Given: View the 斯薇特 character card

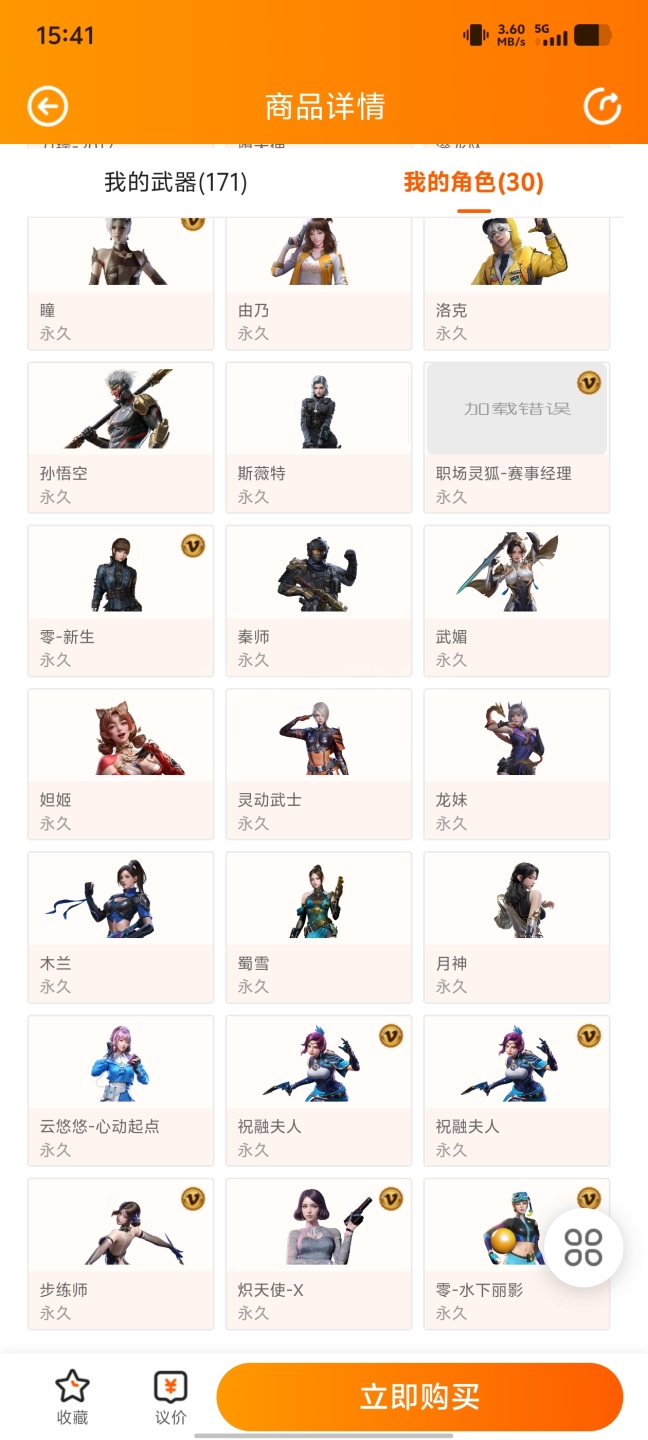Looking at the screenshot, I should pos(318,438).
